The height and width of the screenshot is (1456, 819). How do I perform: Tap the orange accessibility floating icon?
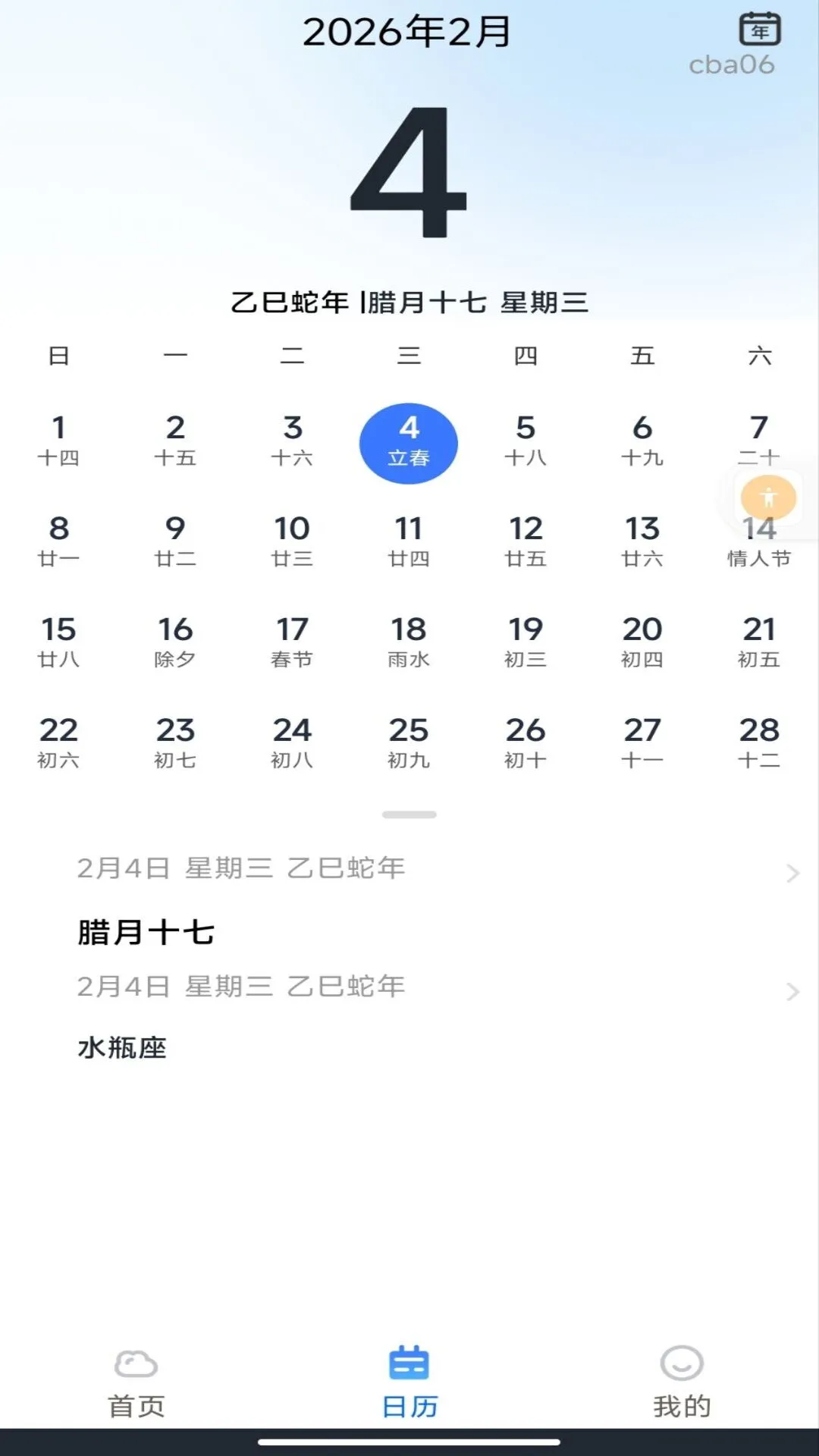[x=768, y=498]
